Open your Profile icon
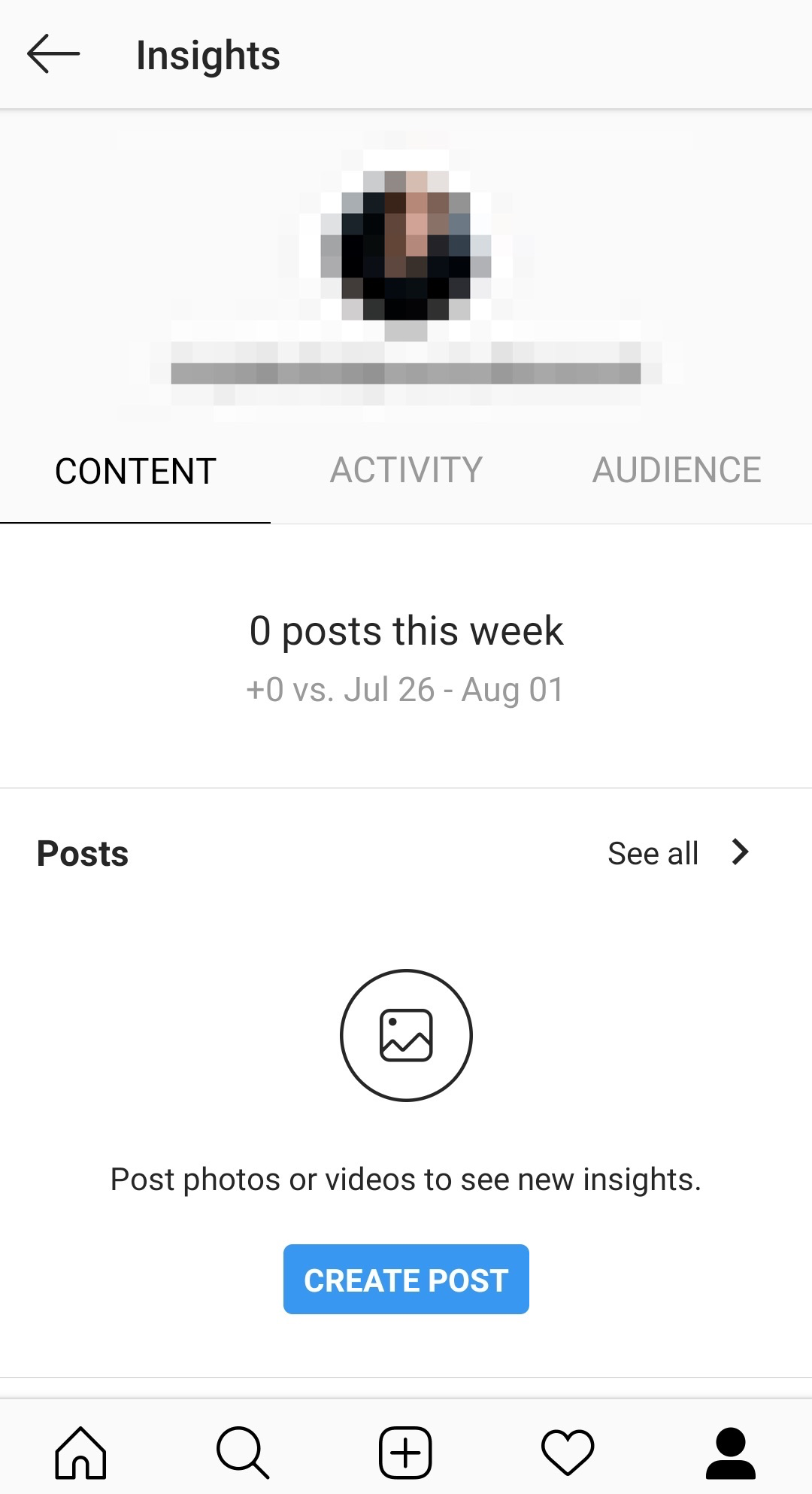 pyautogui.click(x=730, y=1452)
